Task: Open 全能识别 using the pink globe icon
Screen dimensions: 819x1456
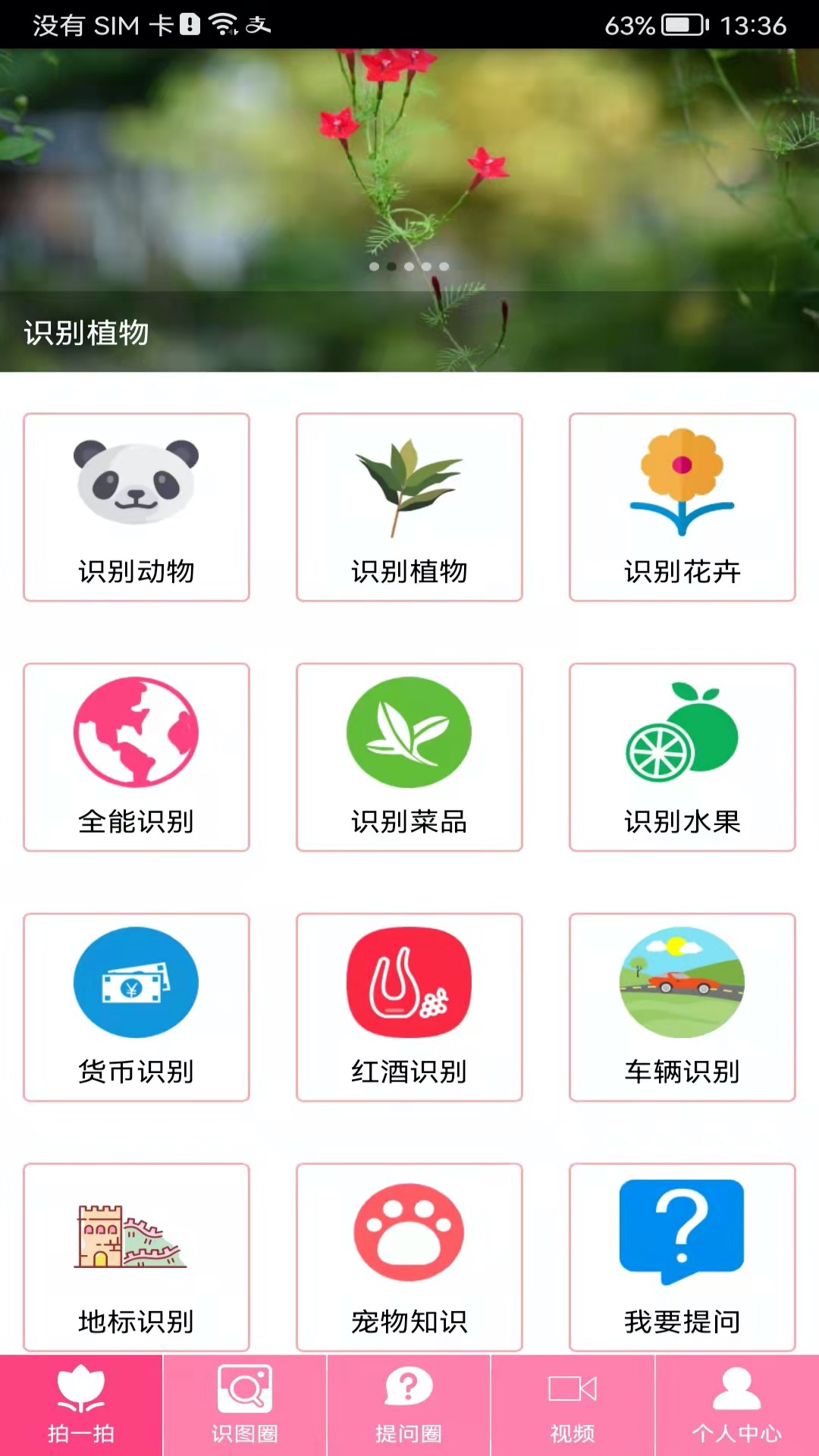Action: pos(135,730)
